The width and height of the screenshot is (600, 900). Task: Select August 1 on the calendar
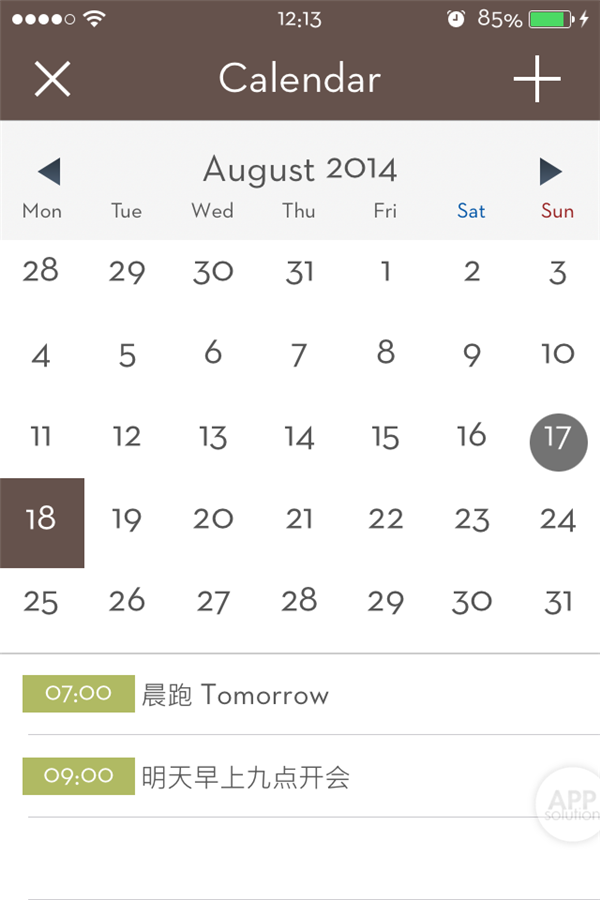click(385, 272)
